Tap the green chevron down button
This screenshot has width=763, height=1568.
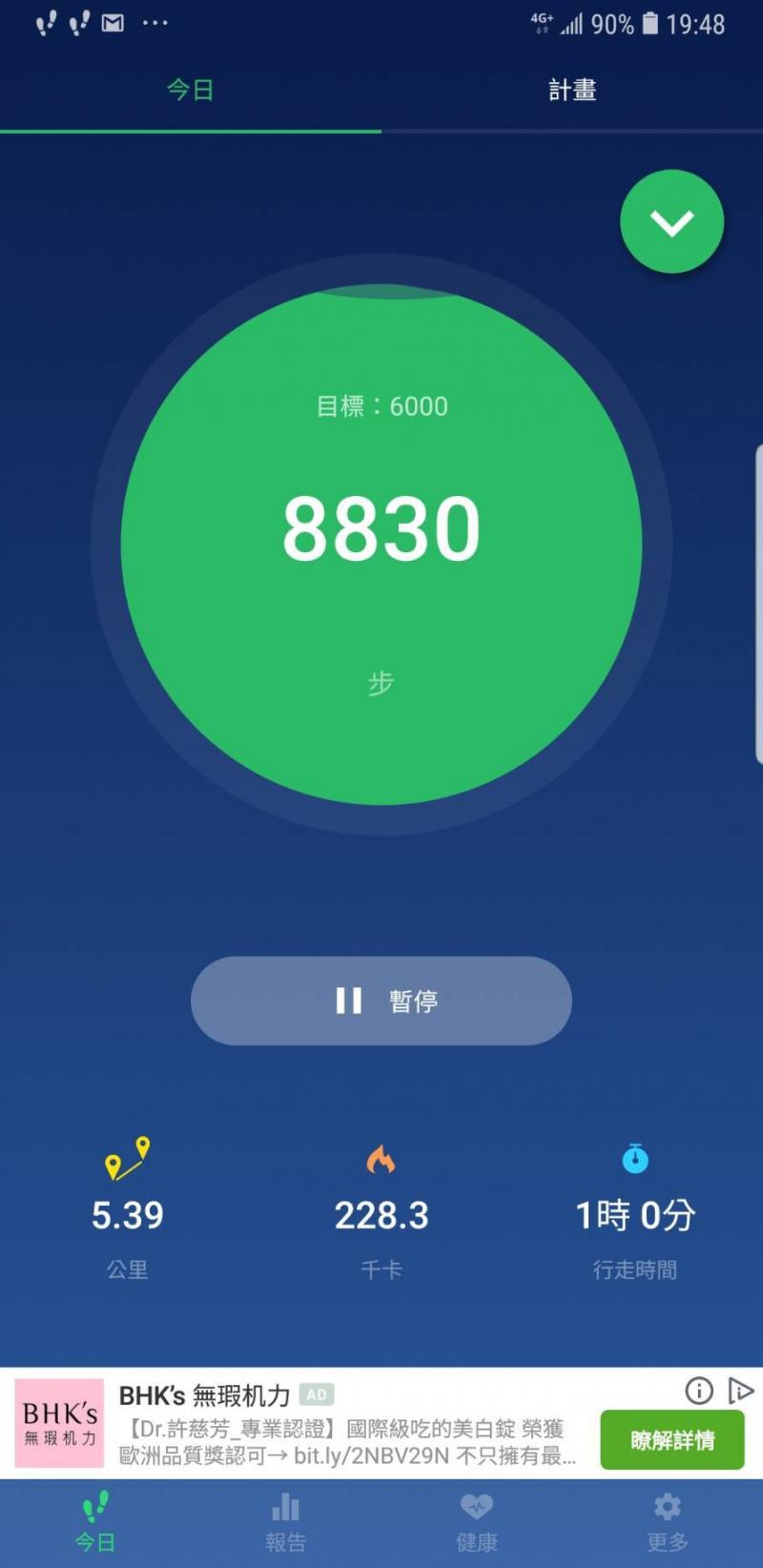coord(671,222)
